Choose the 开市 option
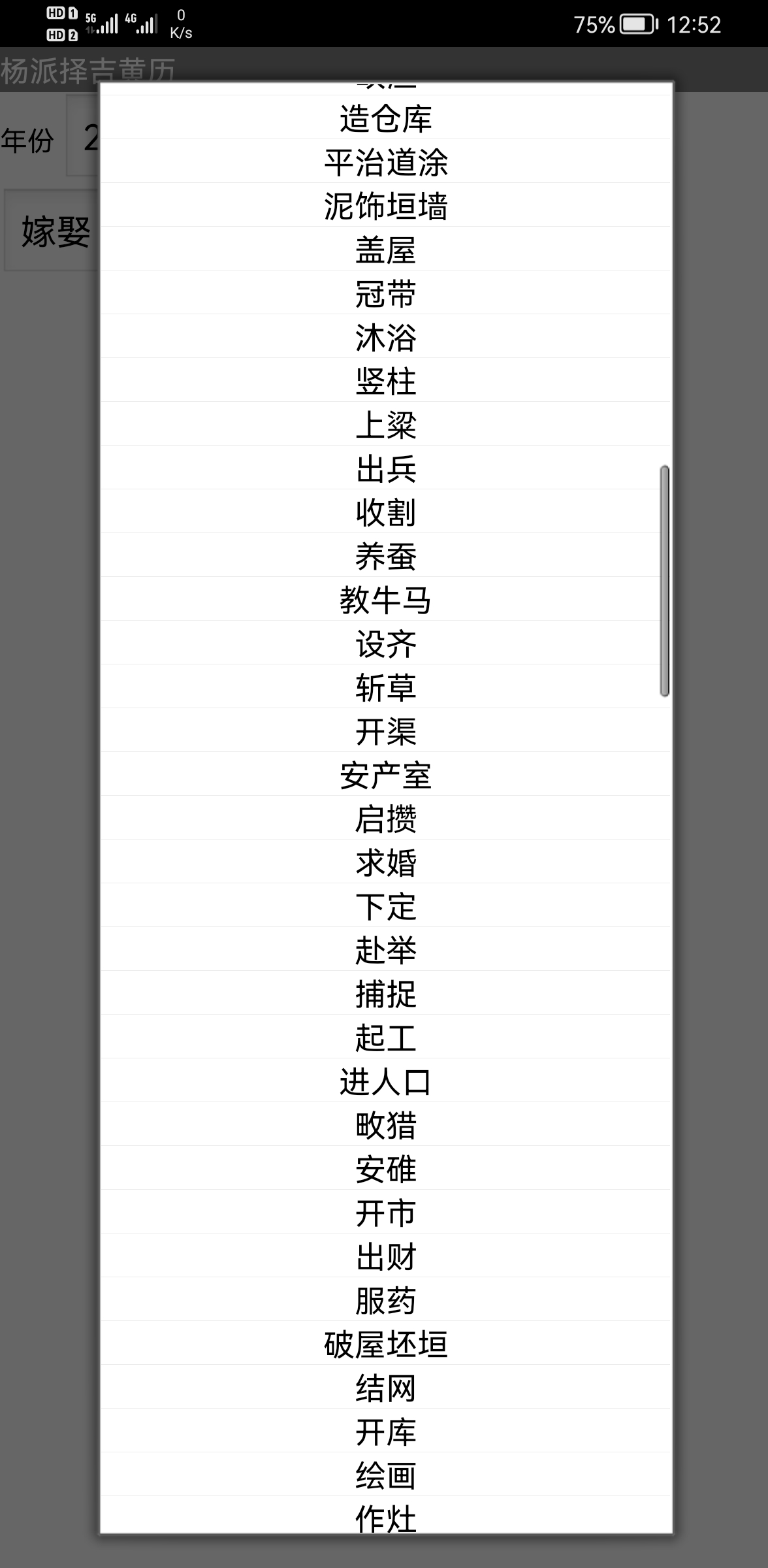The width and height of the screenshot is (768, 1568). pyautogui.click(x=385, y=1213)
